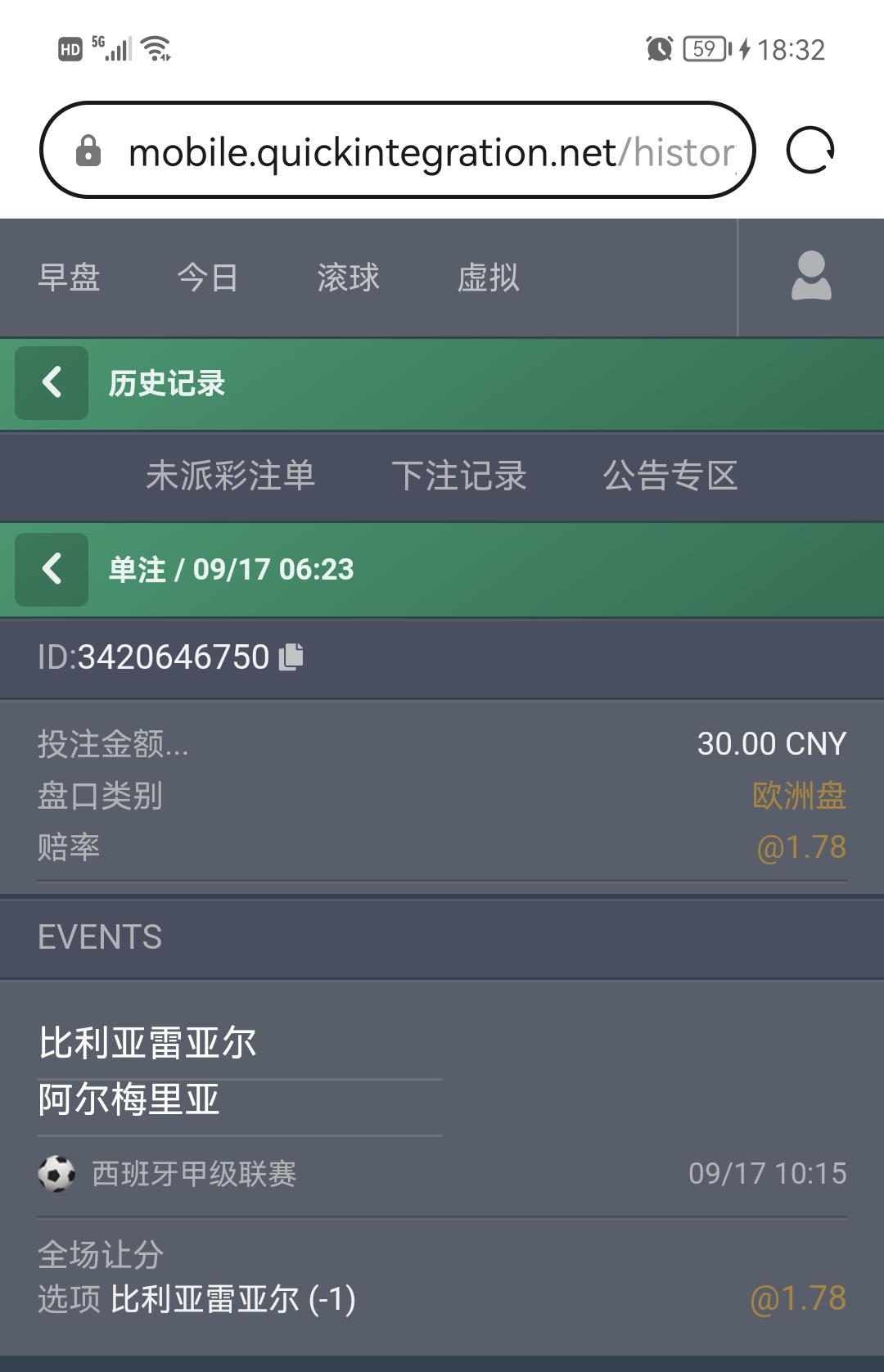This screenshot has height=1372, width=884.
Task: Switch to the 早盘 tab
Action: (x=69, y=278)
